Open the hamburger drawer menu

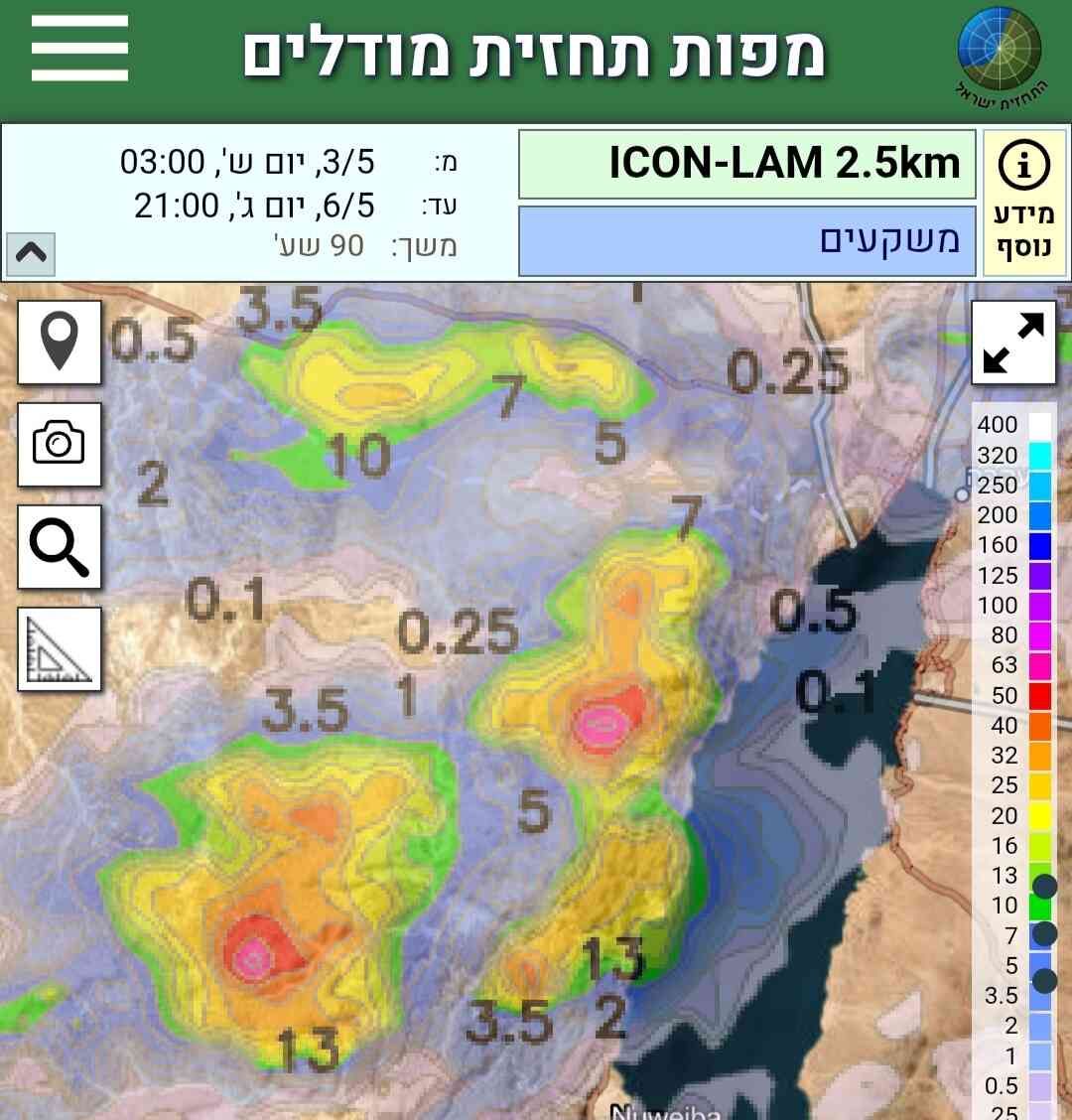[79, 48]
